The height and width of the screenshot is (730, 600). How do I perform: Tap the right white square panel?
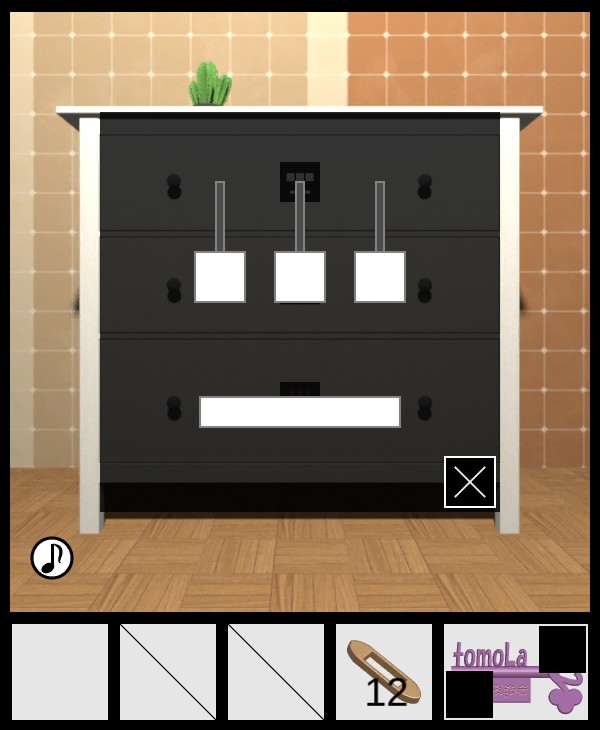380,277
